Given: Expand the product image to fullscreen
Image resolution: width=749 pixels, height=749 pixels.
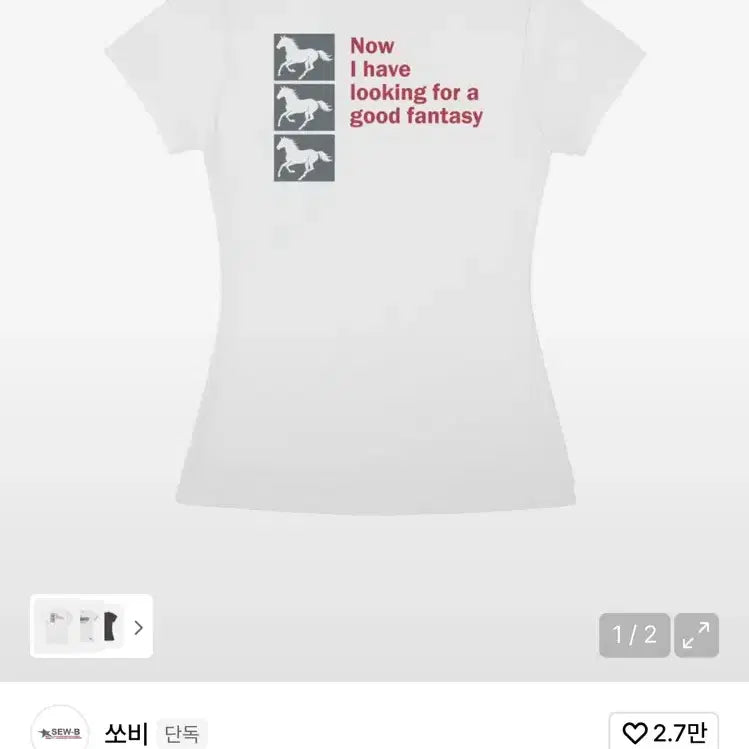Looking at the screenshot, I should (696, 635).
